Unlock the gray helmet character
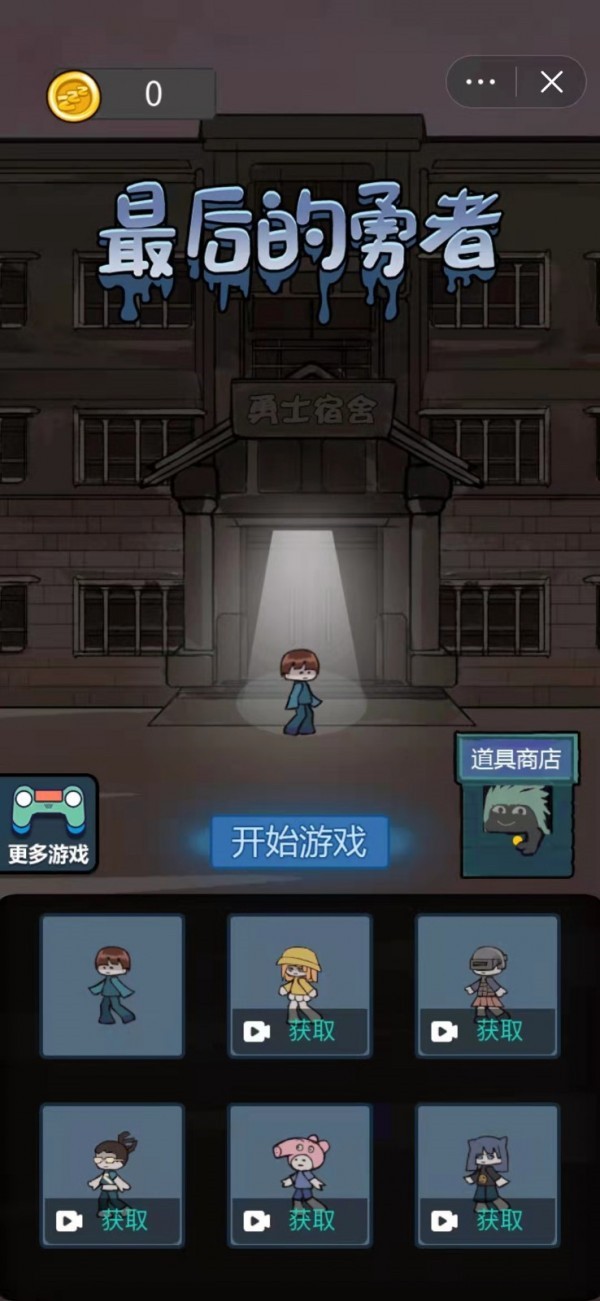This screenshot has width=600, height=1301. [487, 1030]
